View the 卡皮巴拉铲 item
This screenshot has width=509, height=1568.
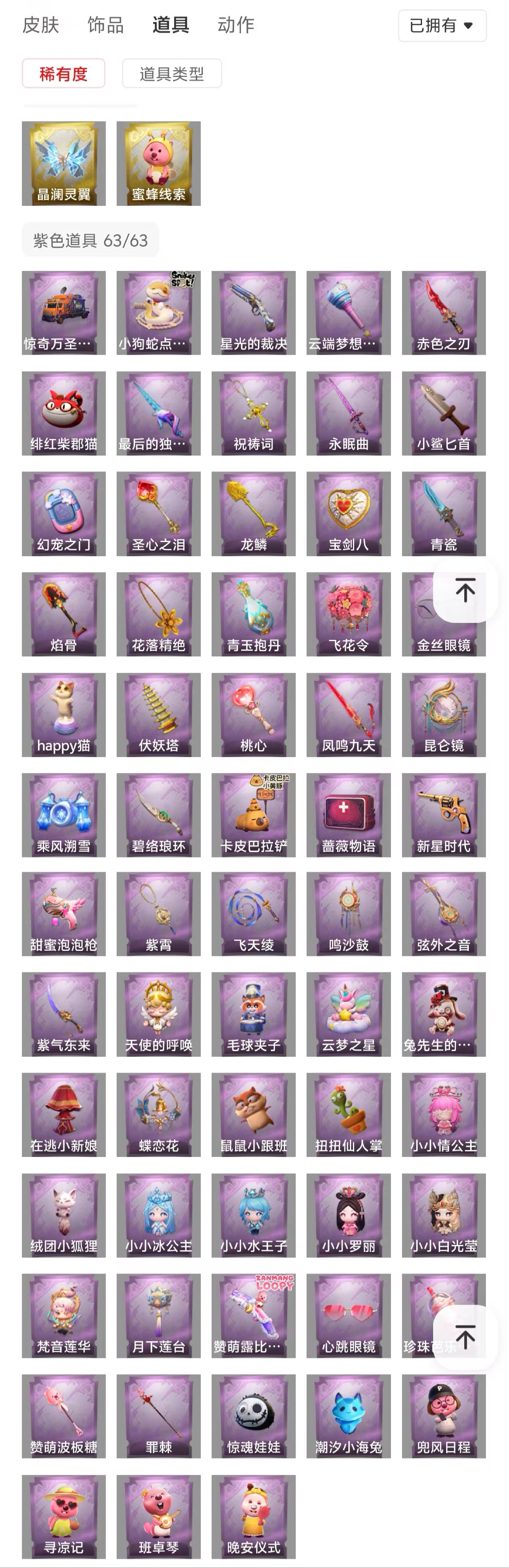click(x=254, y=815)
